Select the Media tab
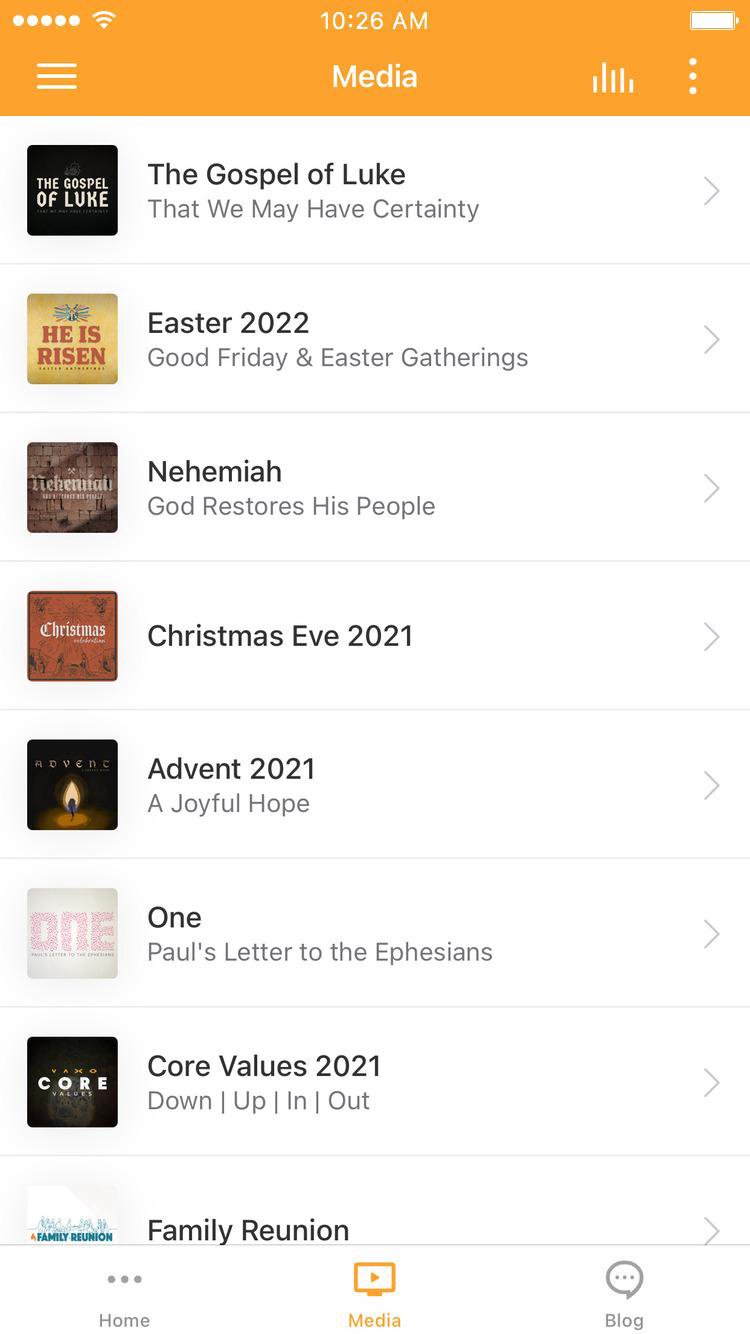Screen dimensions: 750x1334 pos(375,1296)
